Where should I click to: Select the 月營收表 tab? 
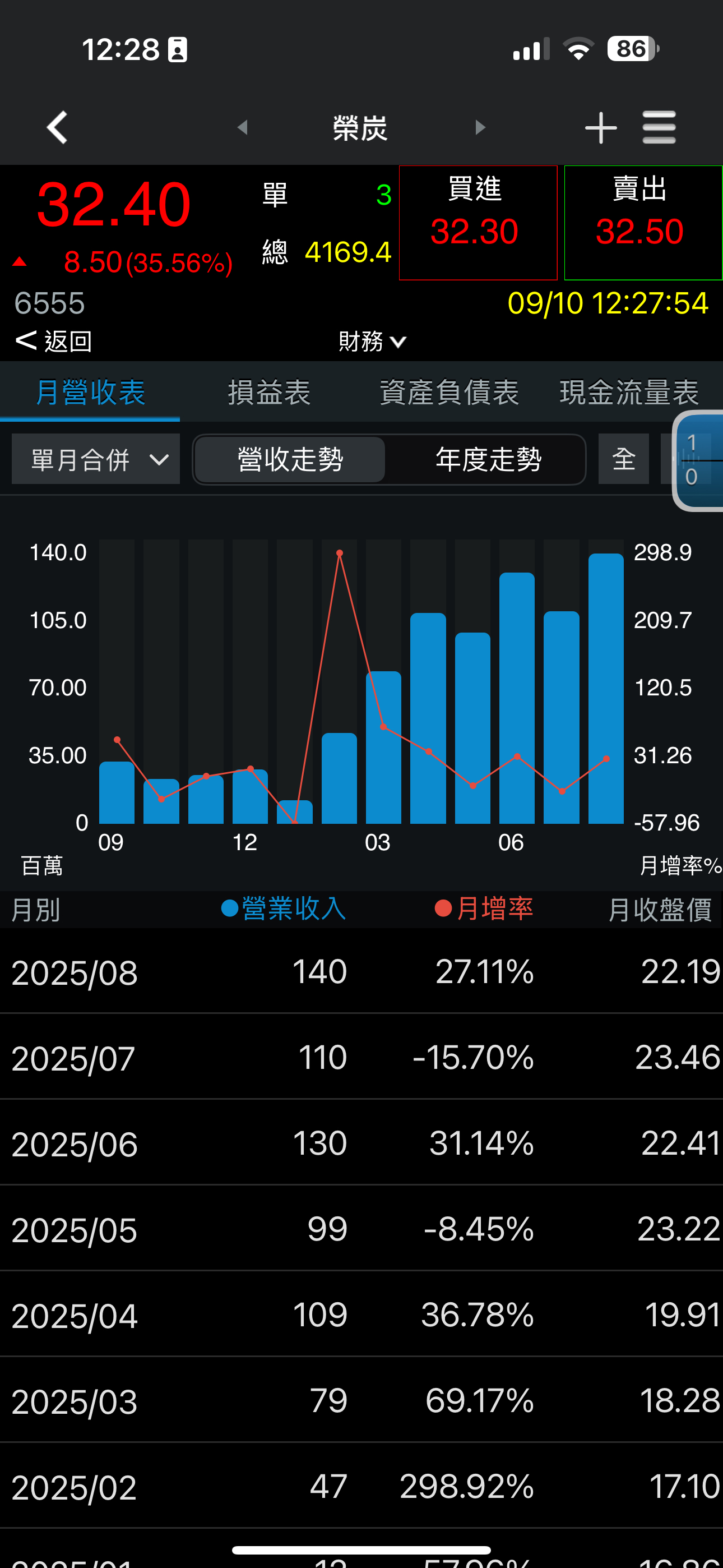(90, 393)
